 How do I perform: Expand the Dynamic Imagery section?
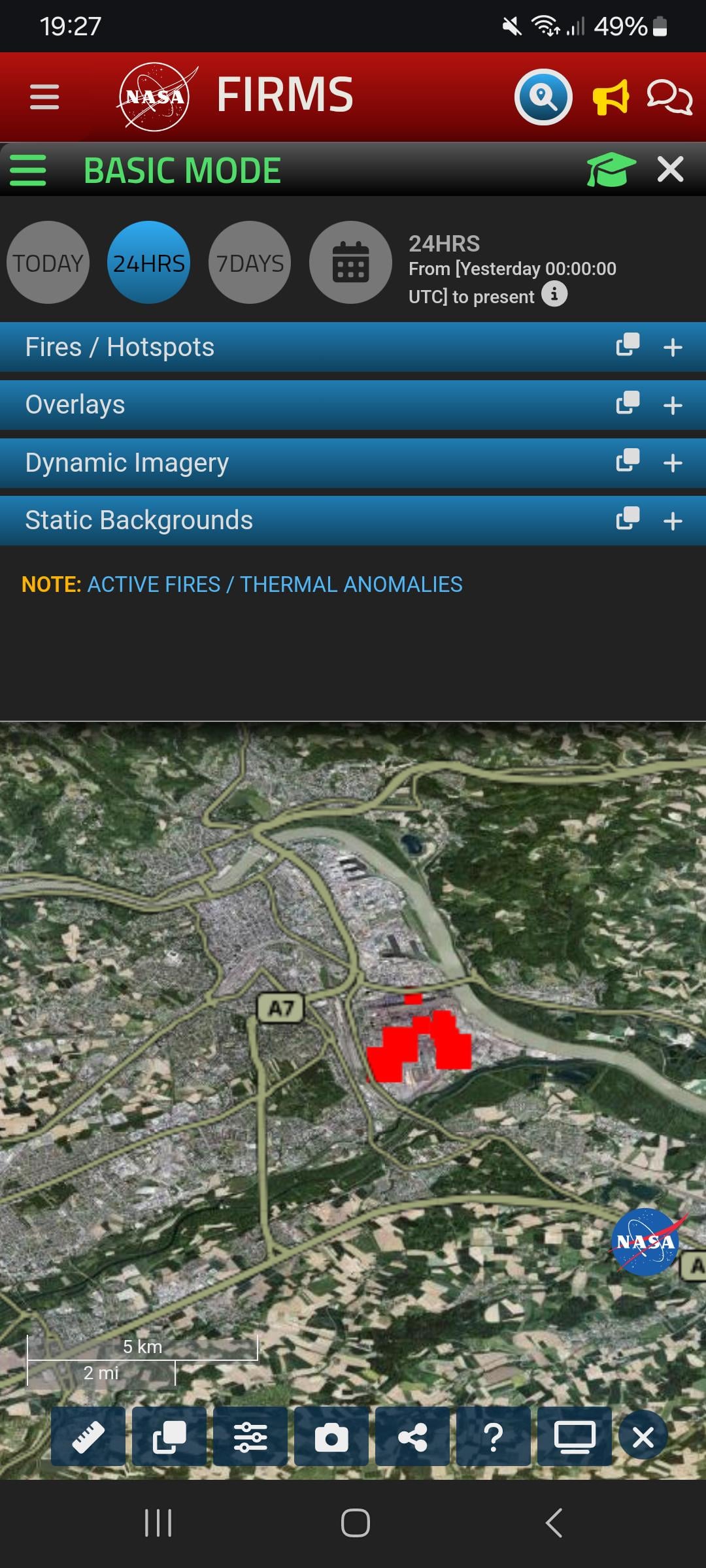coord(673,463)
